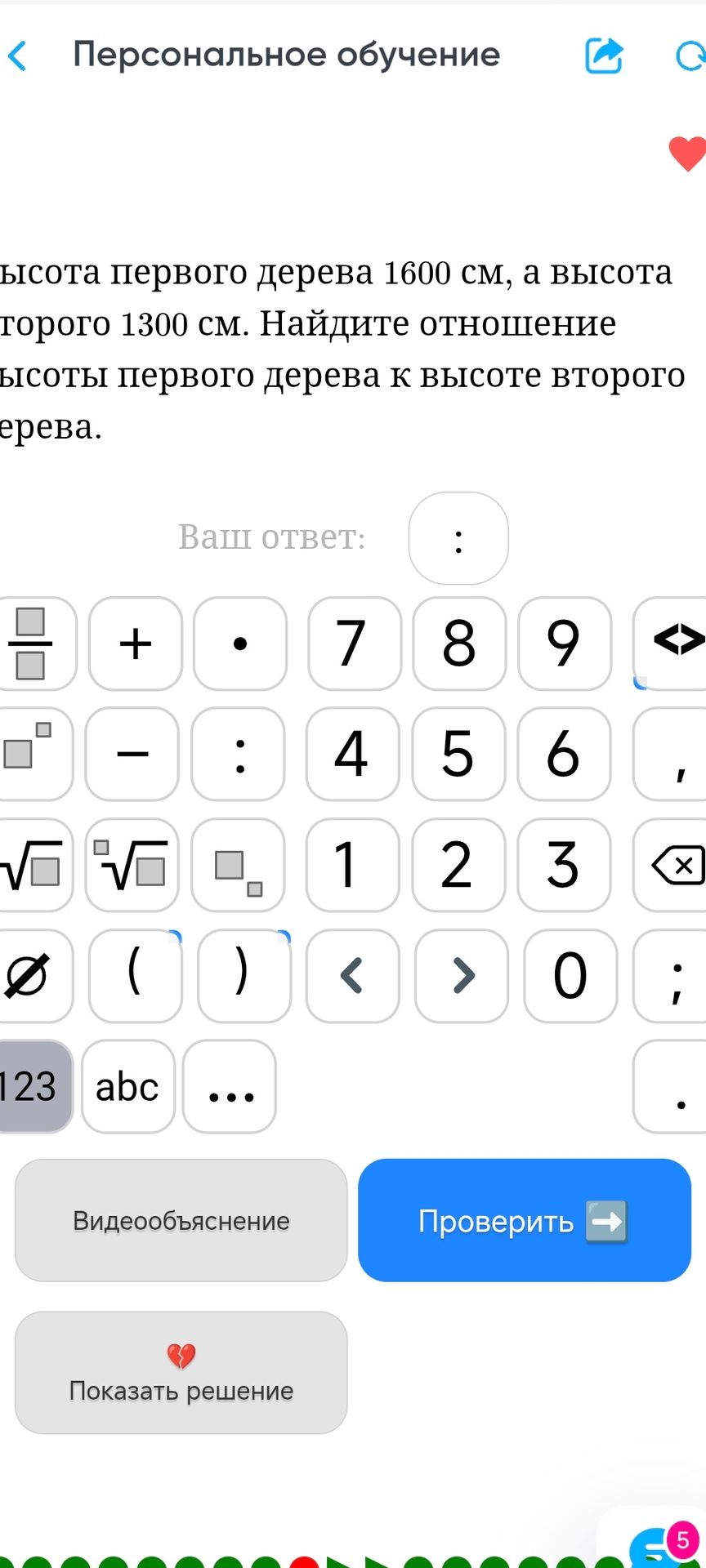Insert the subscript template
The height and width of the screenshot is (1568, 706).
pyautogui.click(x=238, y=865)
